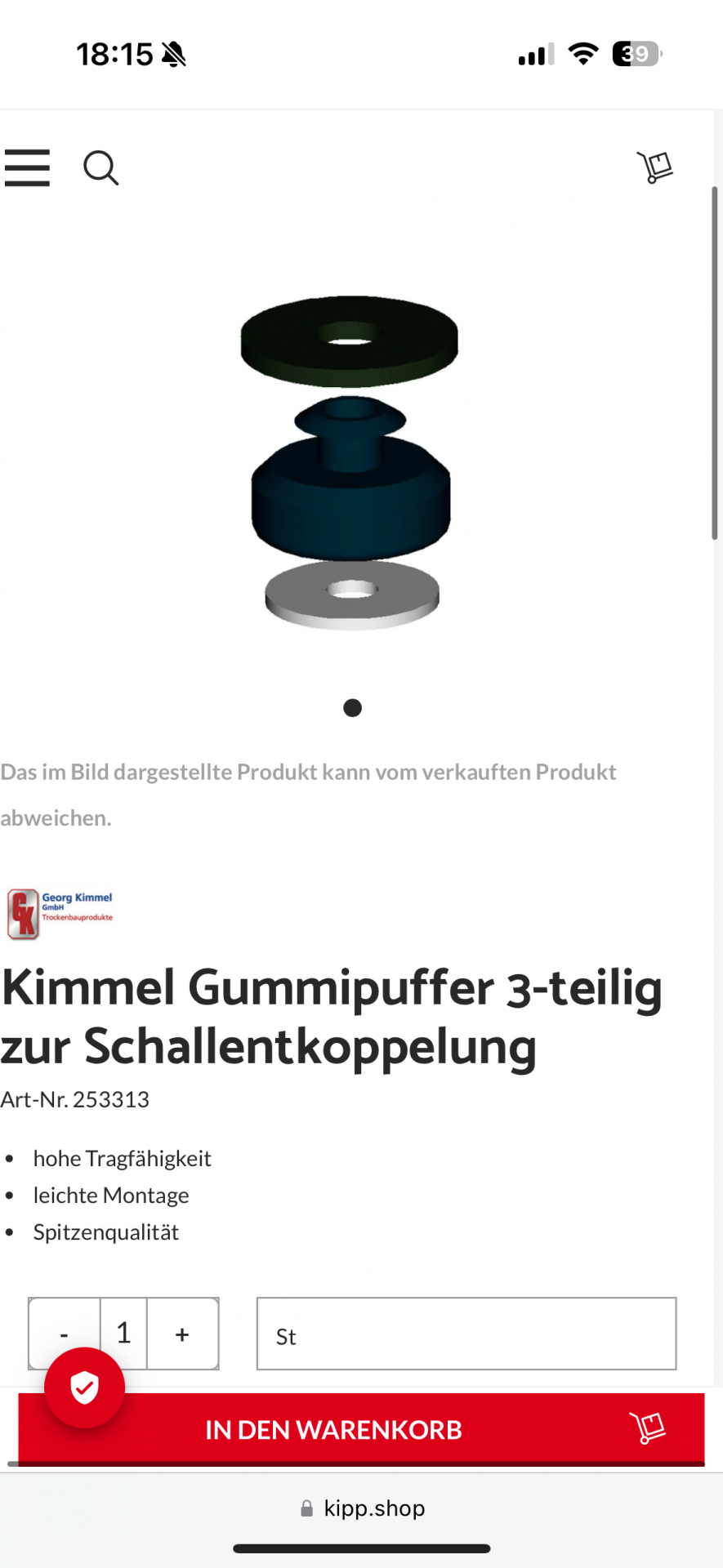Image resolution: width=723 pixels, height=1568 pixels.
Task: Tap the kipp.shop address bar
Action: point(362,1508)
